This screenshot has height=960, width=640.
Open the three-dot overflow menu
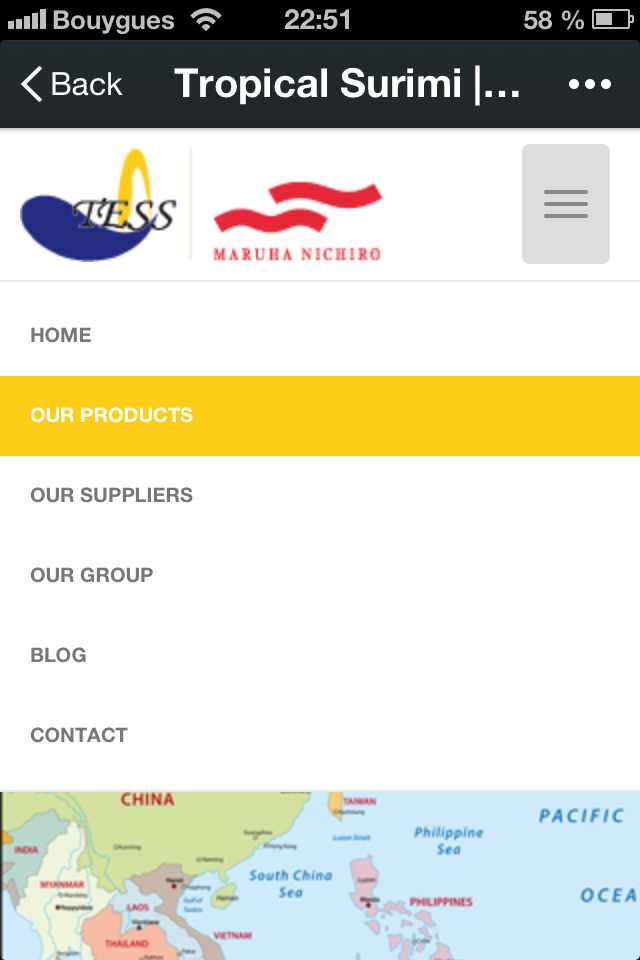click(590, 85)
